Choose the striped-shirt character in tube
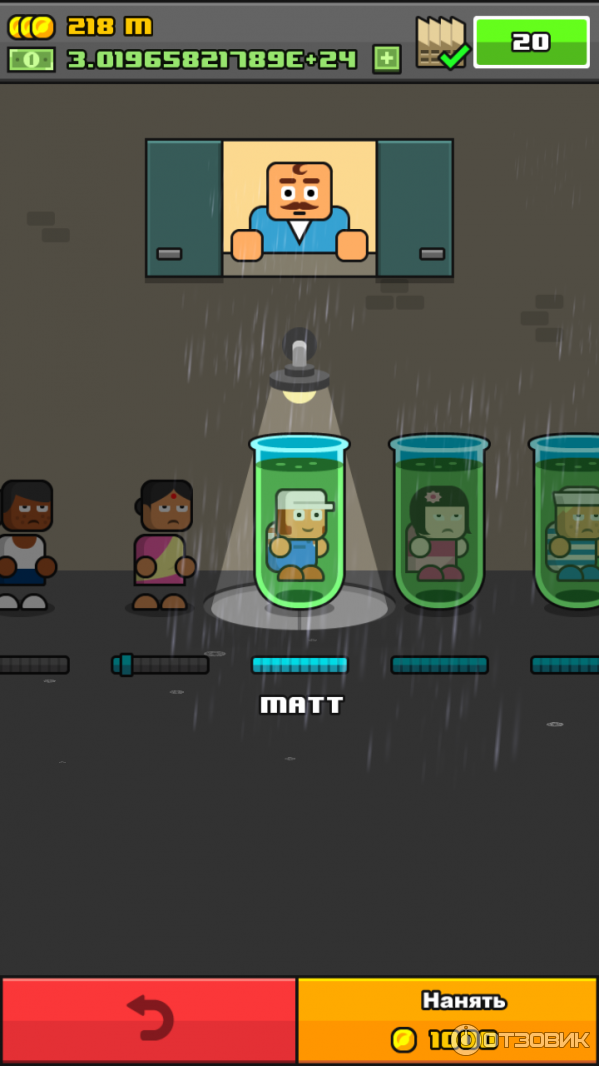 (572, 530)
